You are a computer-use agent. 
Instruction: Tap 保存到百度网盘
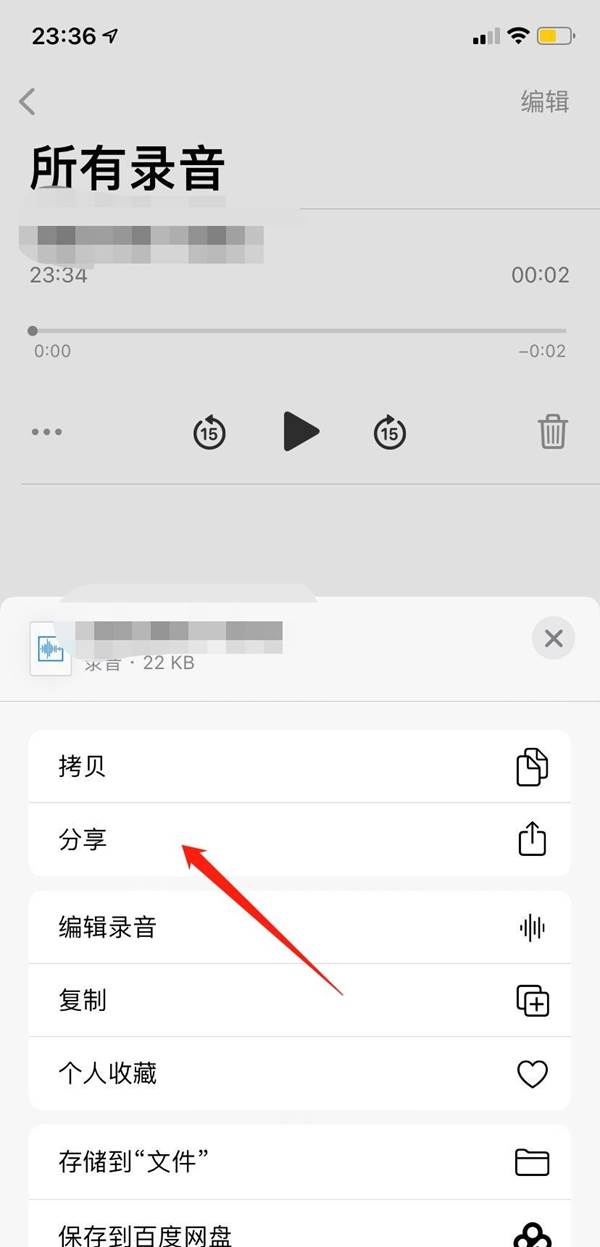pyautogui.click(x=300, y=1224)
